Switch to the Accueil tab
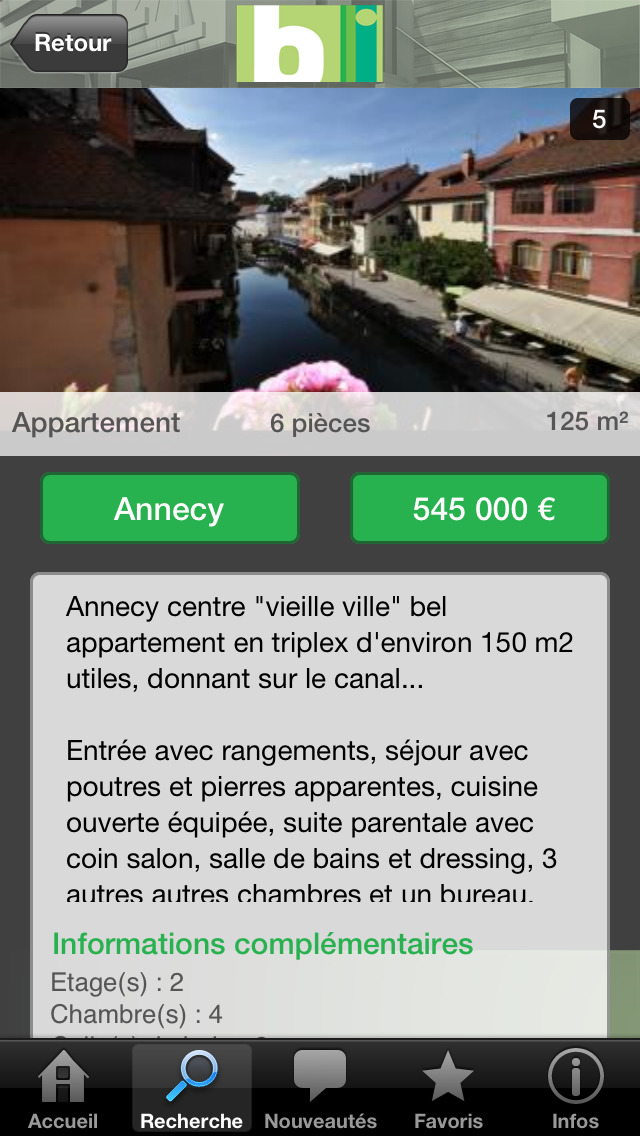The image size is (640, 1136). coord(63,1088)
